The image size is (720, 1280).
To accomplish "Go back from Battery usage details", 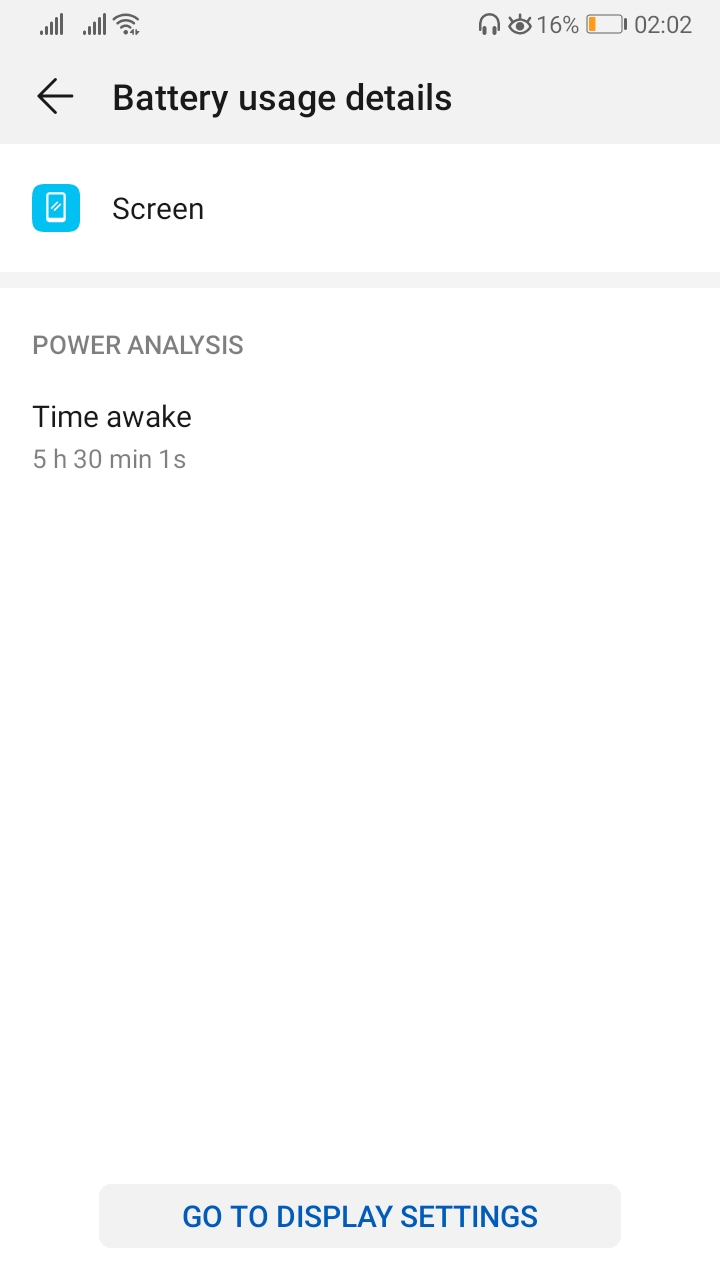I will 55,97.
